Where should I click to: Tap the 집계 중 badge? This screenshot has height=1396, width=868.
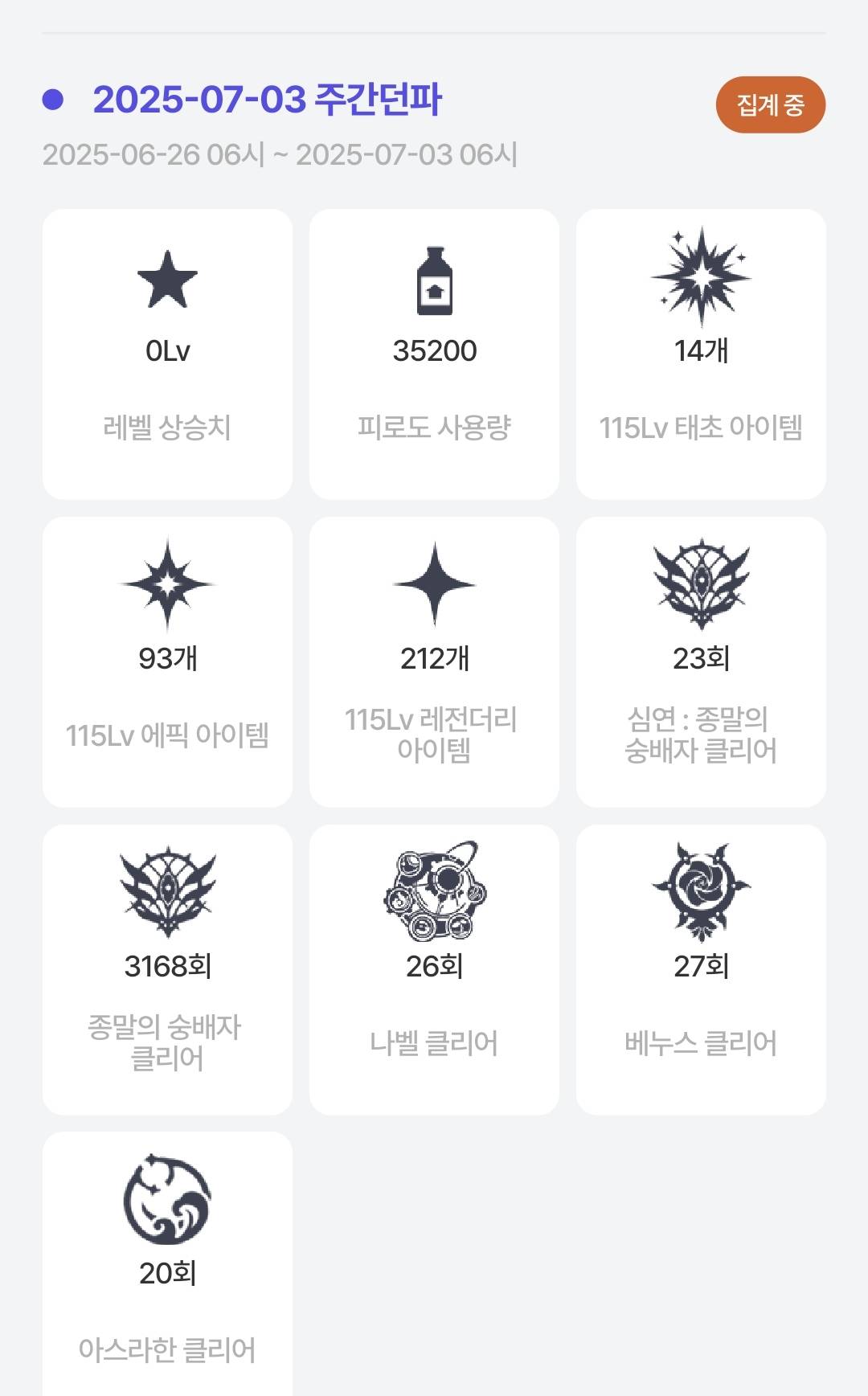point(770,104)
